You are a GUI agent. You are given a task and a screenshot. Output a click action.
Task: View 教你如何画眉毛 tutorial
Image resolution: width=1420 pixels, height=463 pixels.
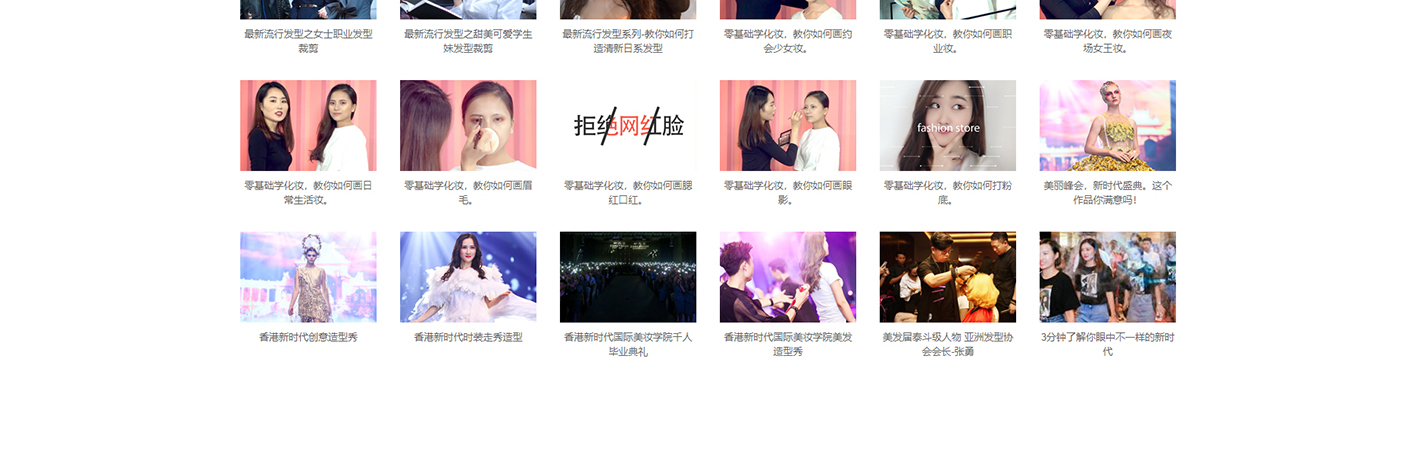click(x=468, y=126)
